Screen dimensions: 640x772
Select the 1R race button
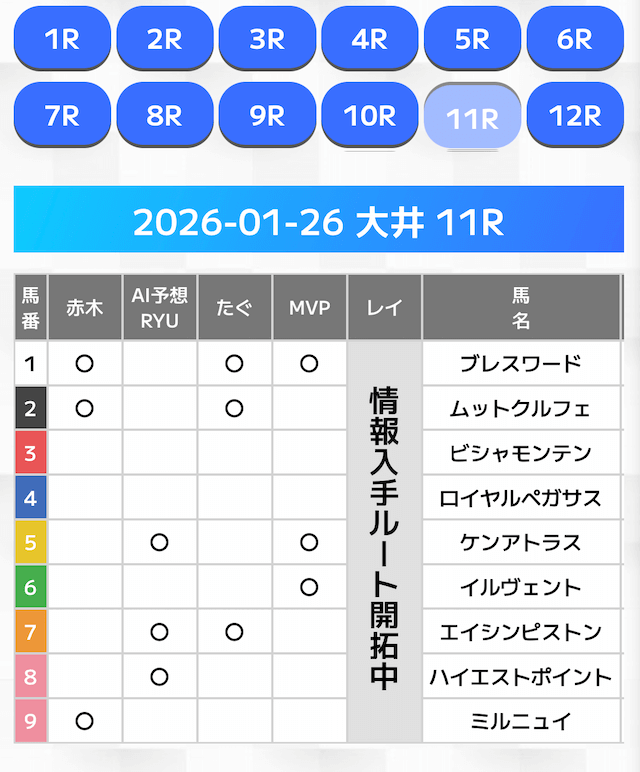point(62,39)
